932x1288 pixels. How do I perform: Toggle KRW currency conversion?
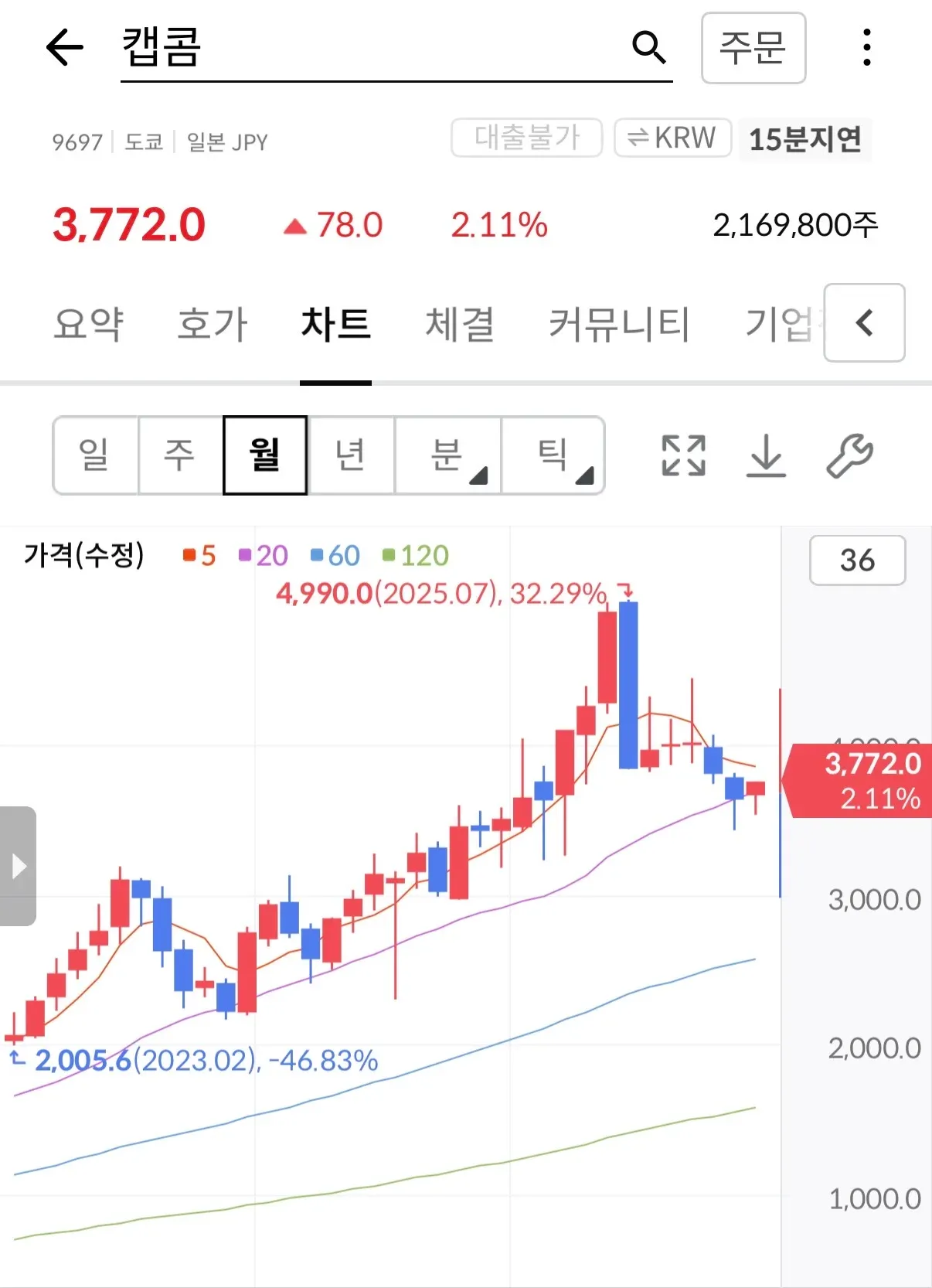click(672, 138)
